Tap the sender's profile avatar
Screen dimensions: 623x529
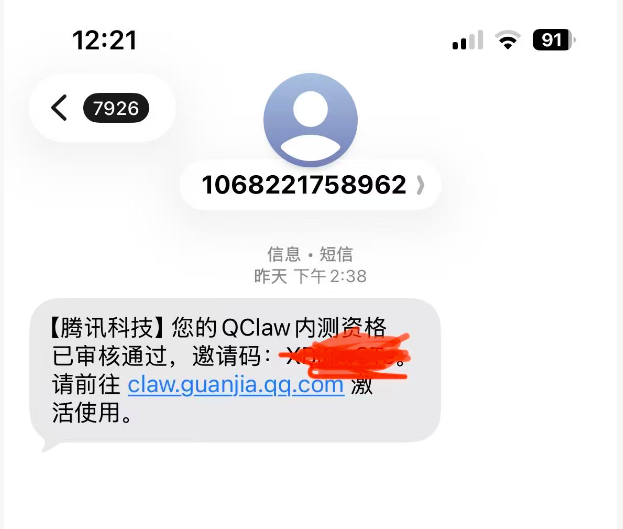coord(310,120)
